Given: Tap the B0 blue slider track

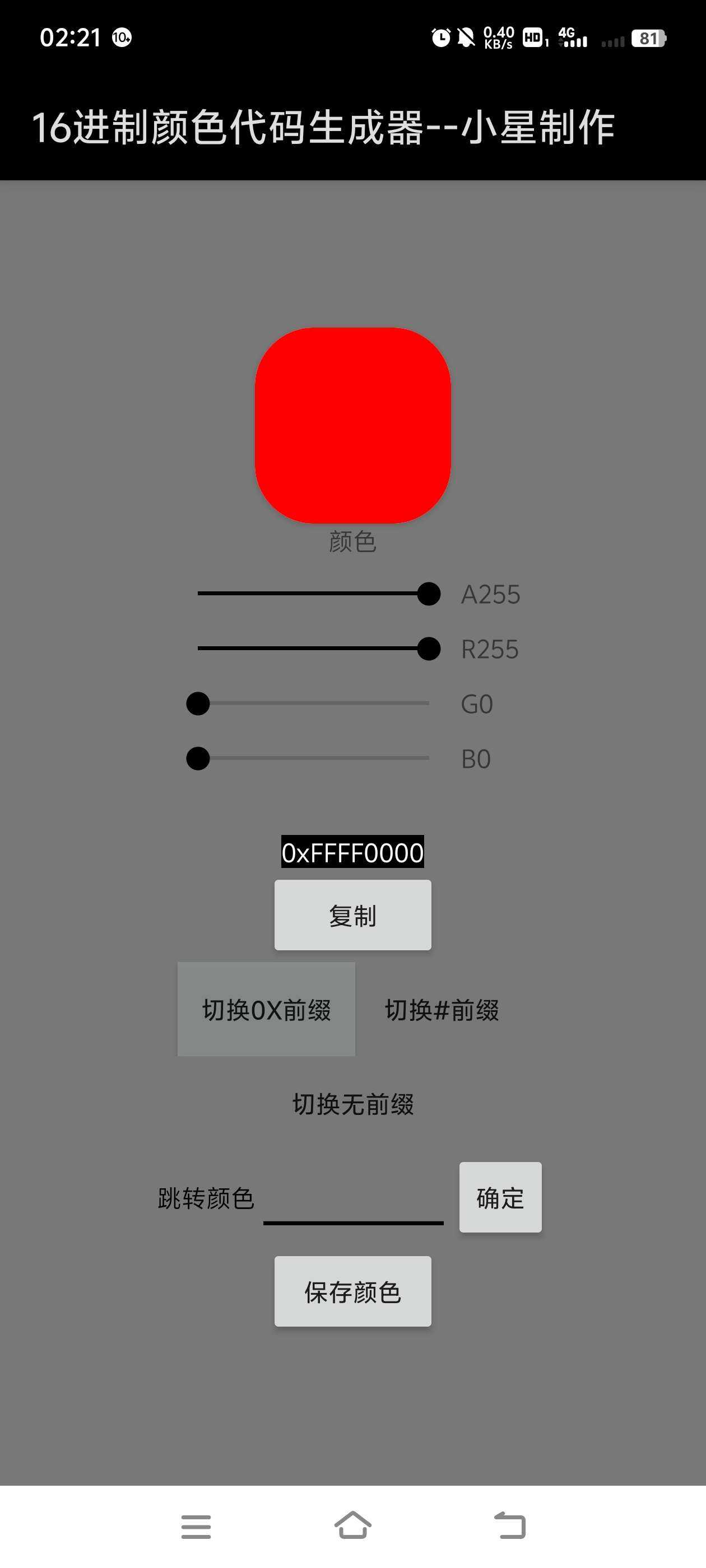Looking at the screenshot, I should coord(314,758).
